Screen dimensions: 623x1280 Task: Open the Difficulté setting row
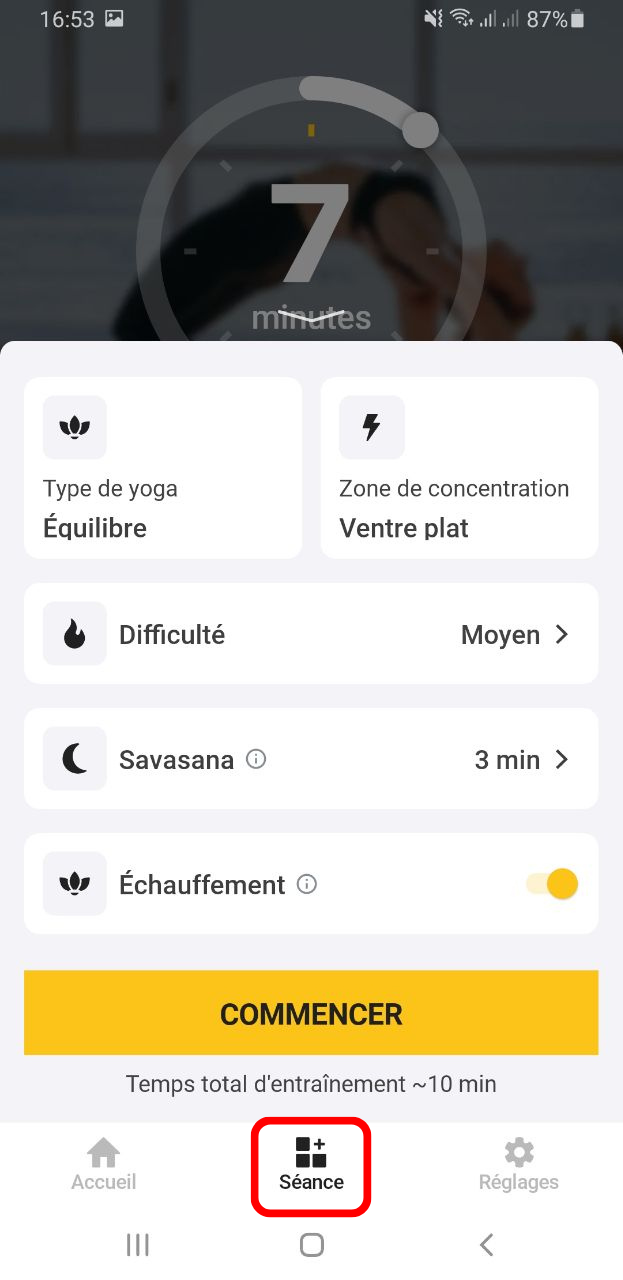[311, 634]
